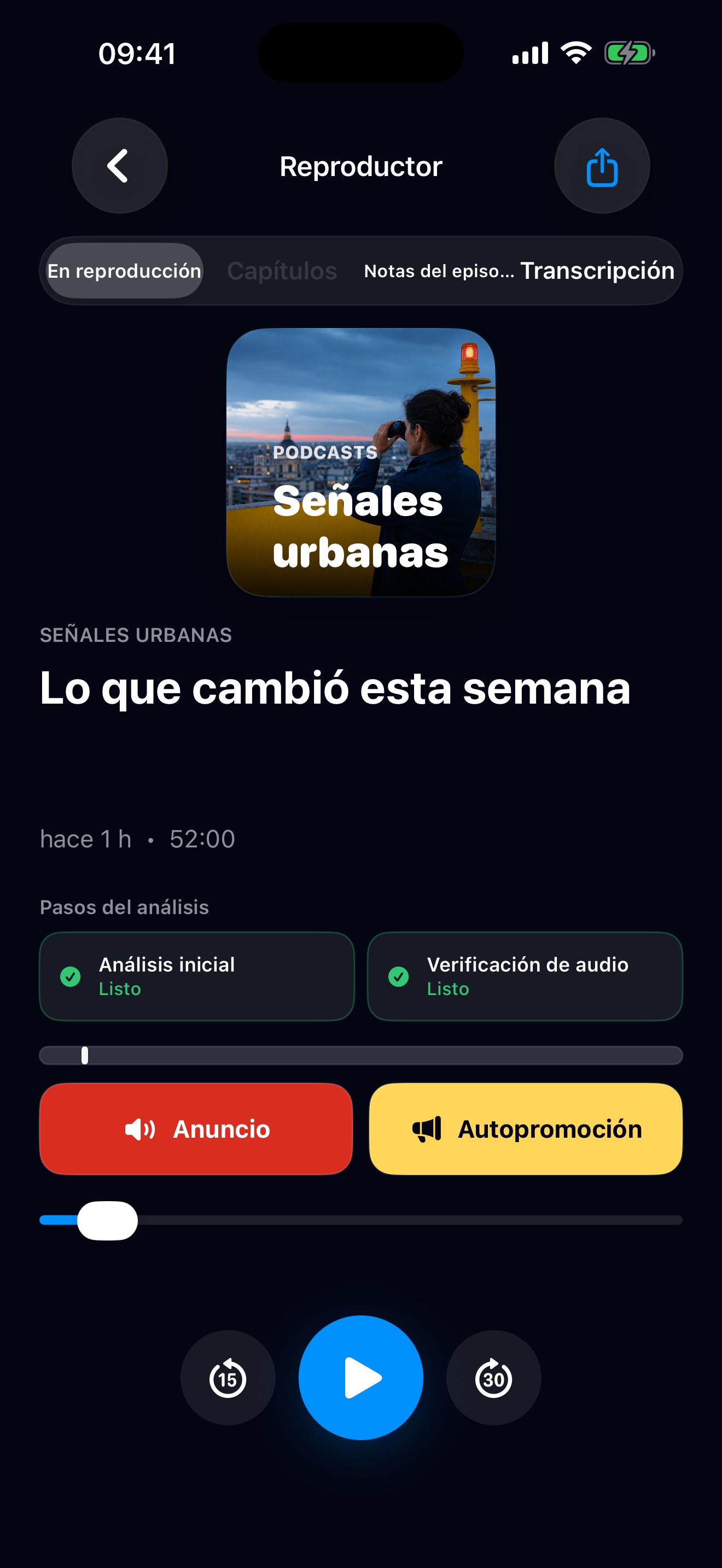The image size is (722, 1568).
Task: Select the En reproducción tab
Action: (x=125, y=271)
